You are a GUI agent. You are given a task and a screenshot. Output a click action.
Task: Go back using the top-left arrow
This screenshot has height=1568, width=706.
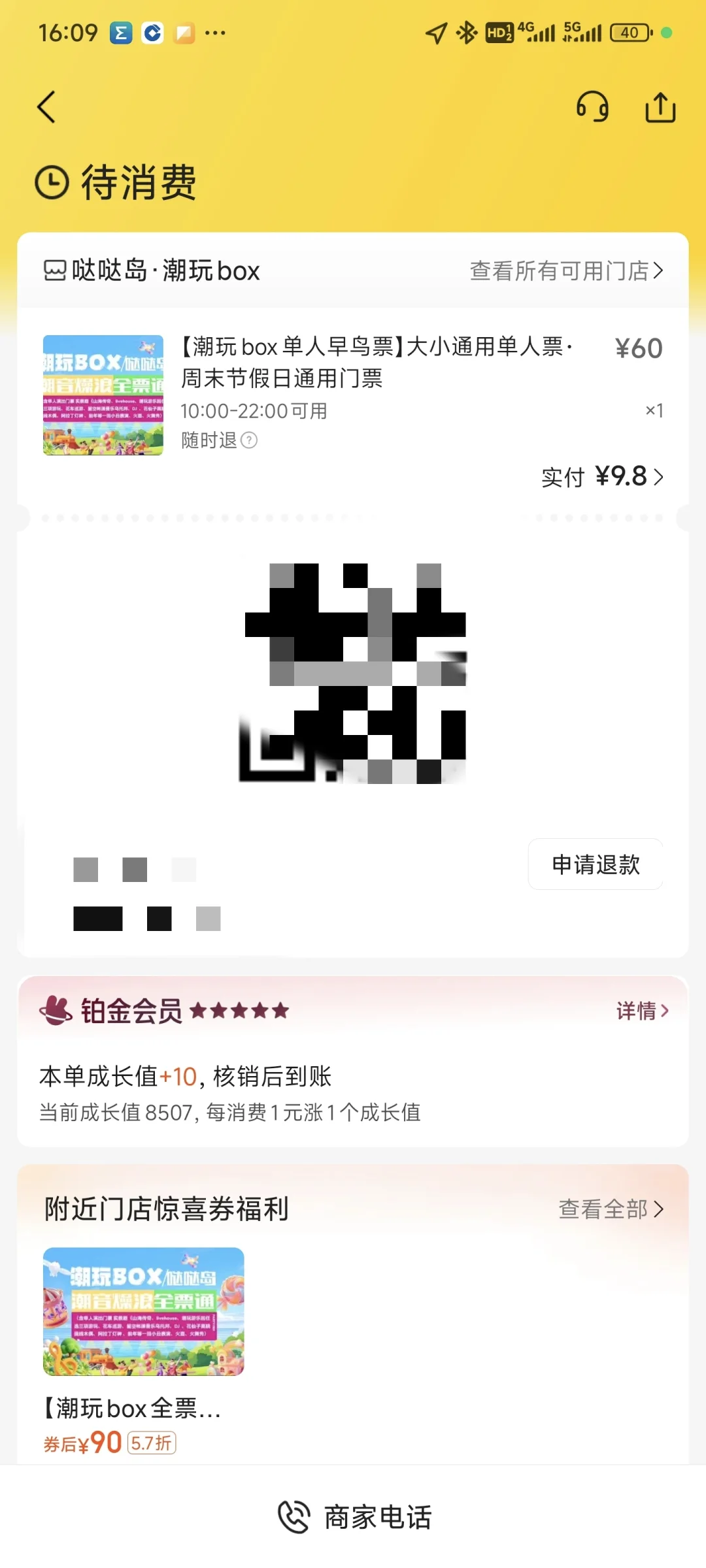point(46,107)
